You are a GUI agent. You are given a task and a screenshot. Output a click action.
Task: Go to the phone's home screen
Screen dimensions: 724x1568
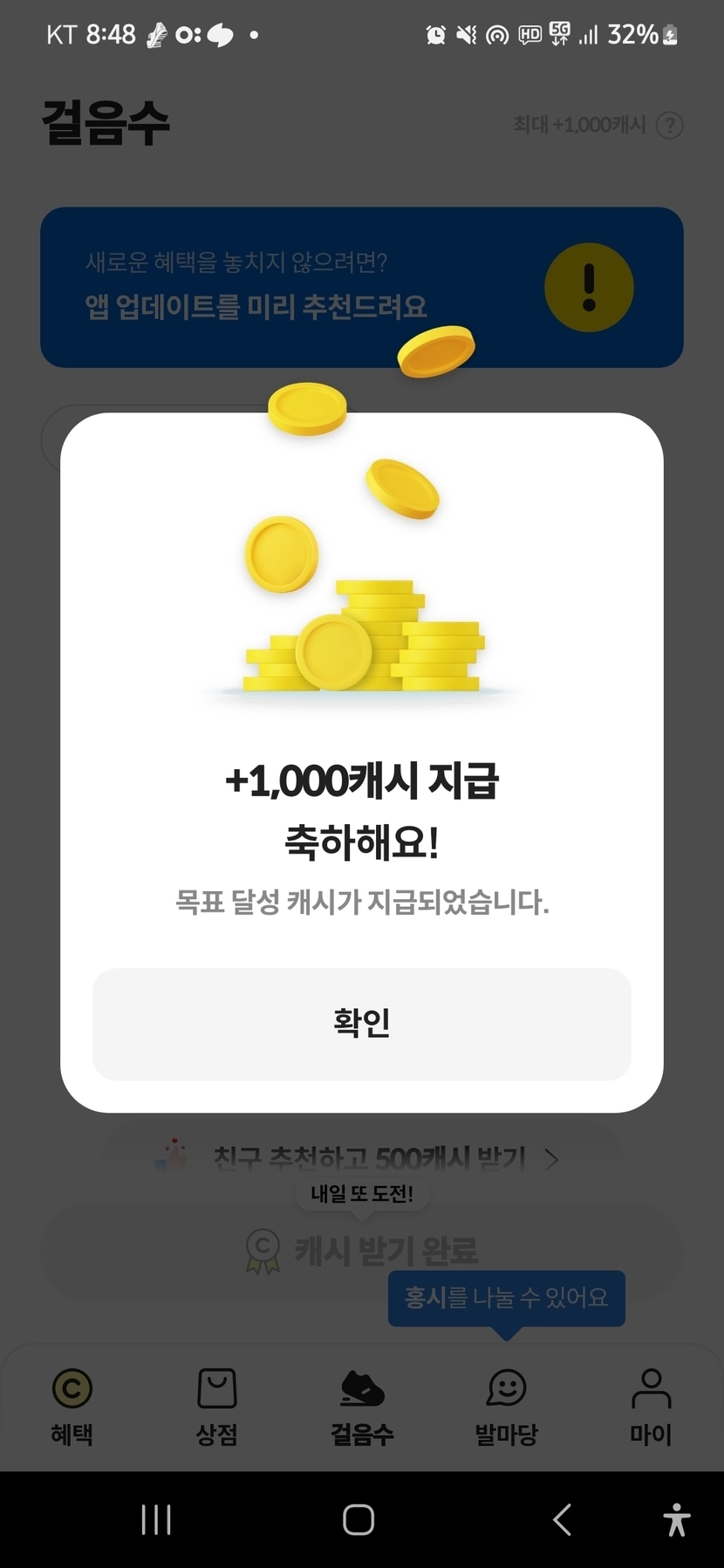[359, 1520]
